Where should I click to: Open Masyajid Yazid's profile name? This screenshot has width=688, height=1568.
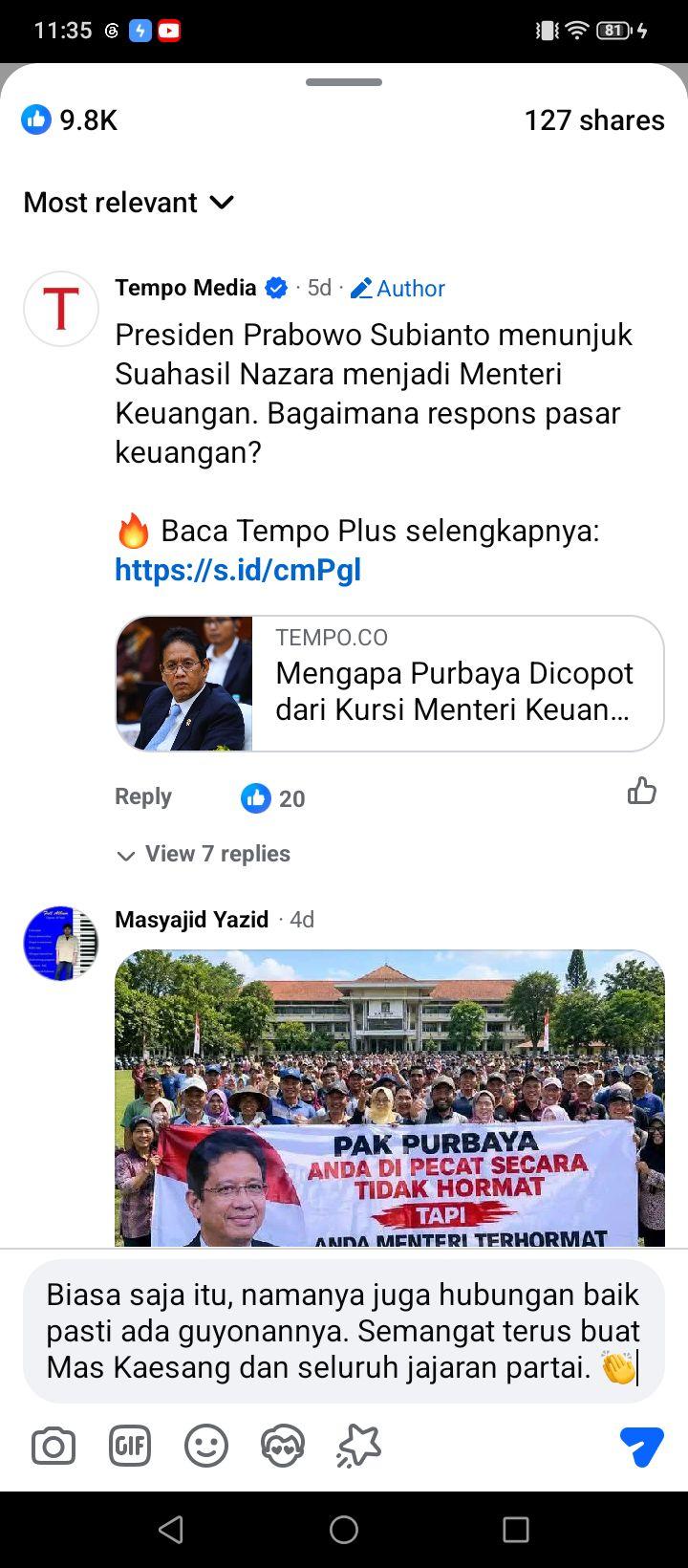pos(191,919)
